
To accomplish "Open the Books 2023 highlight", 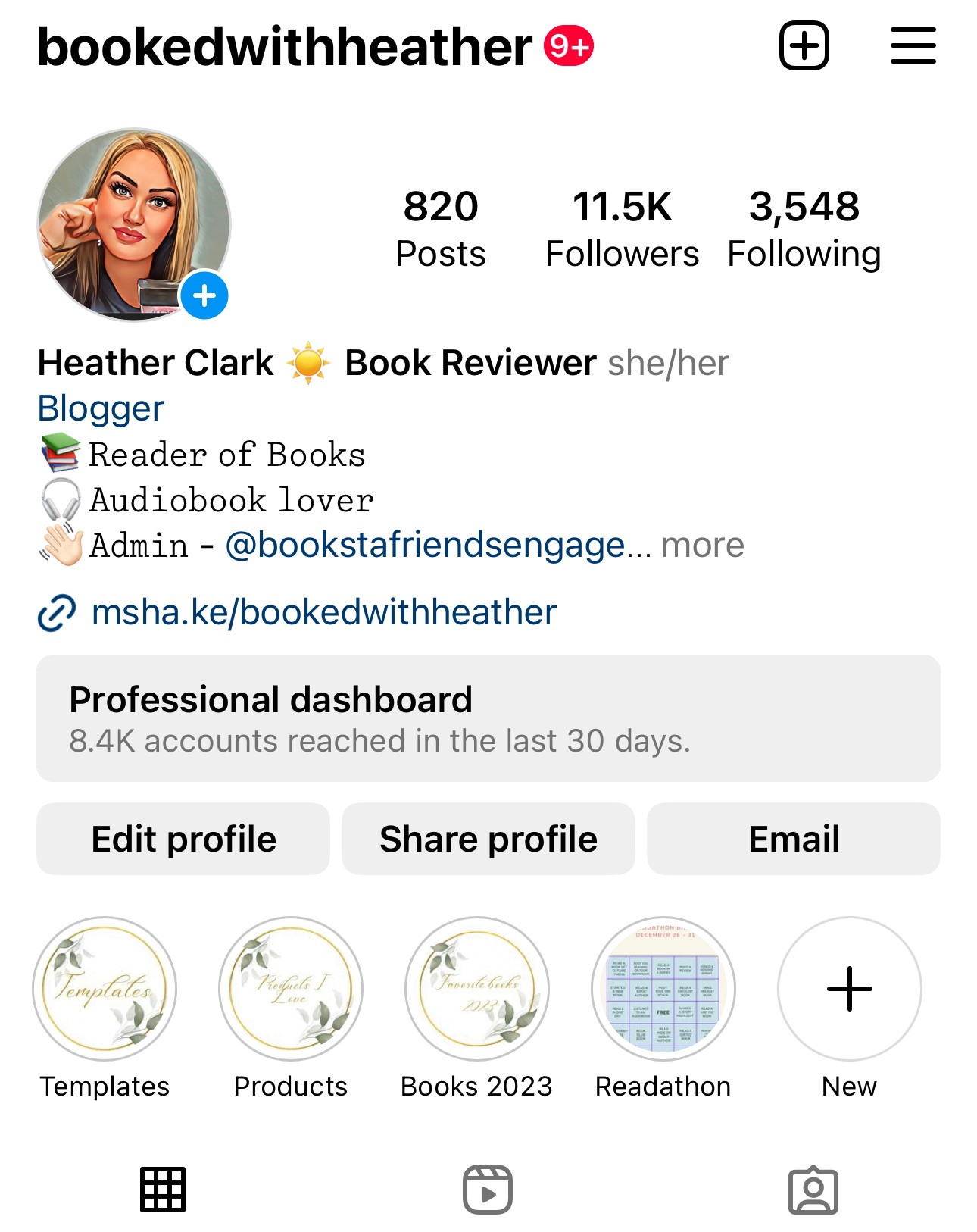I will point(477,988).
